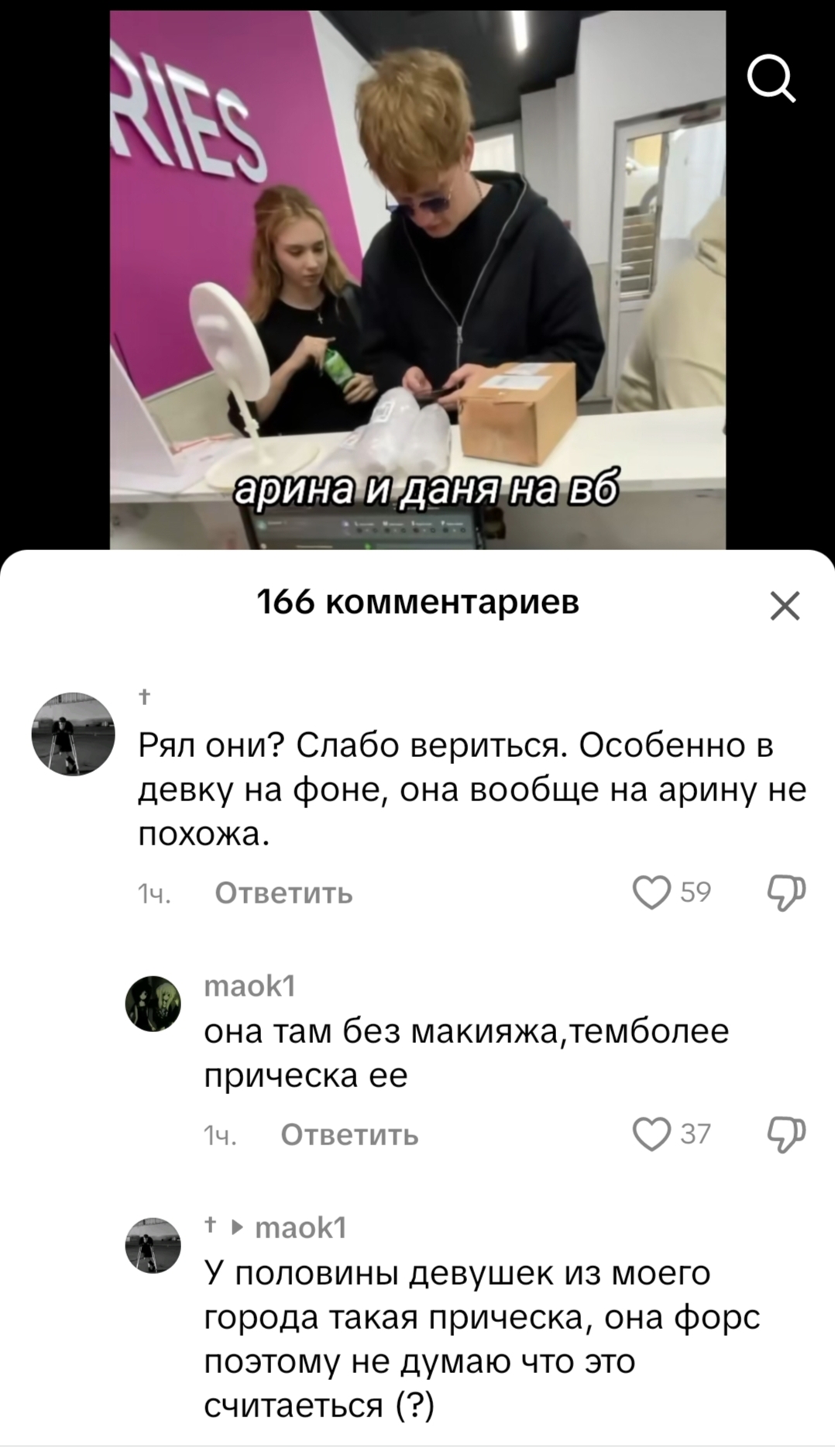835x1456 pixels.
Task: Like maok1's comment about makeup
Action: pyautogui.click(x=651, y=1134)
